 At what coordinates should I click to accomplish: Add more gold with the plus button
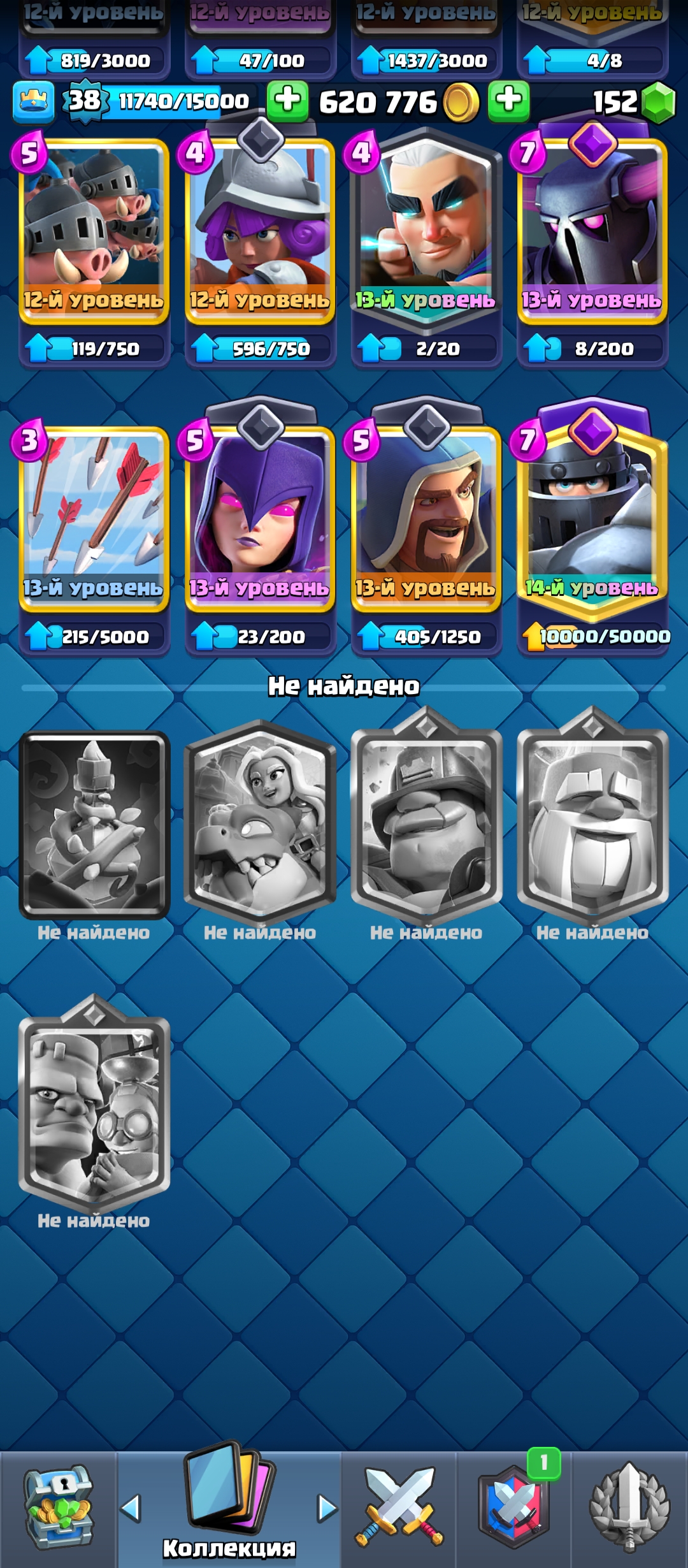point(287,101)
